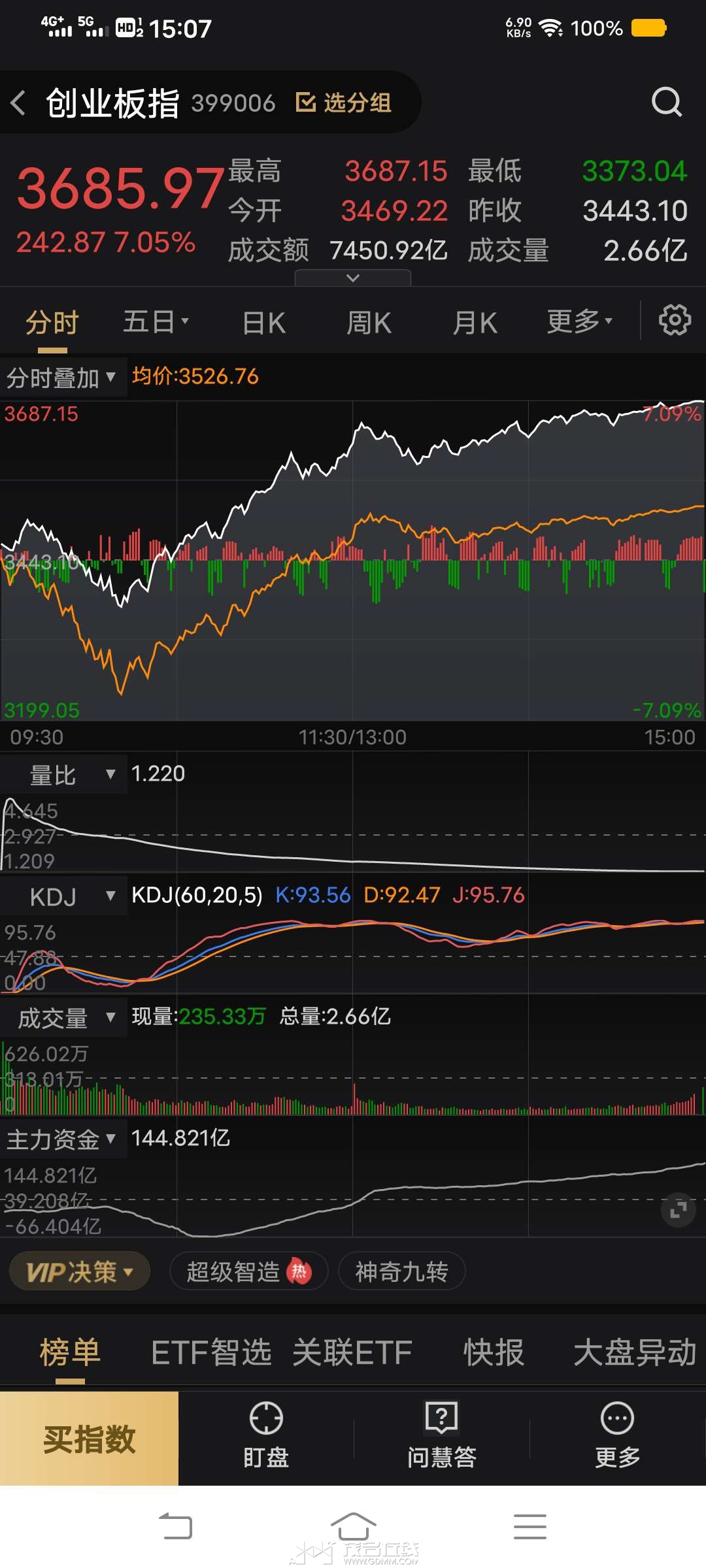Open 问慧答 in bottom bar
Image resolution: width=706 pixels, height=1568 pixels.
pyautogui.click(x=441, y=1435)
